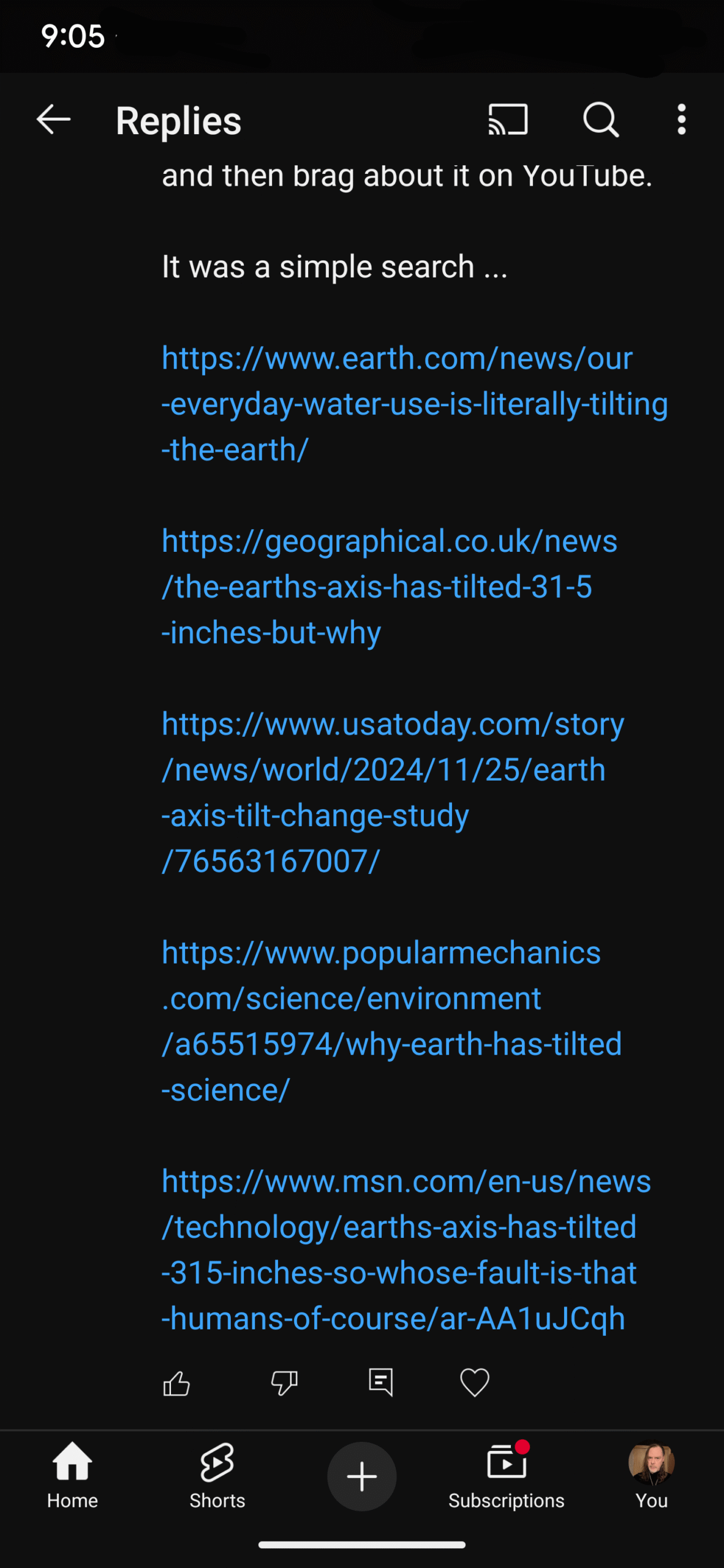
Task: Reply to this comment
Action: coord(380,1382)
